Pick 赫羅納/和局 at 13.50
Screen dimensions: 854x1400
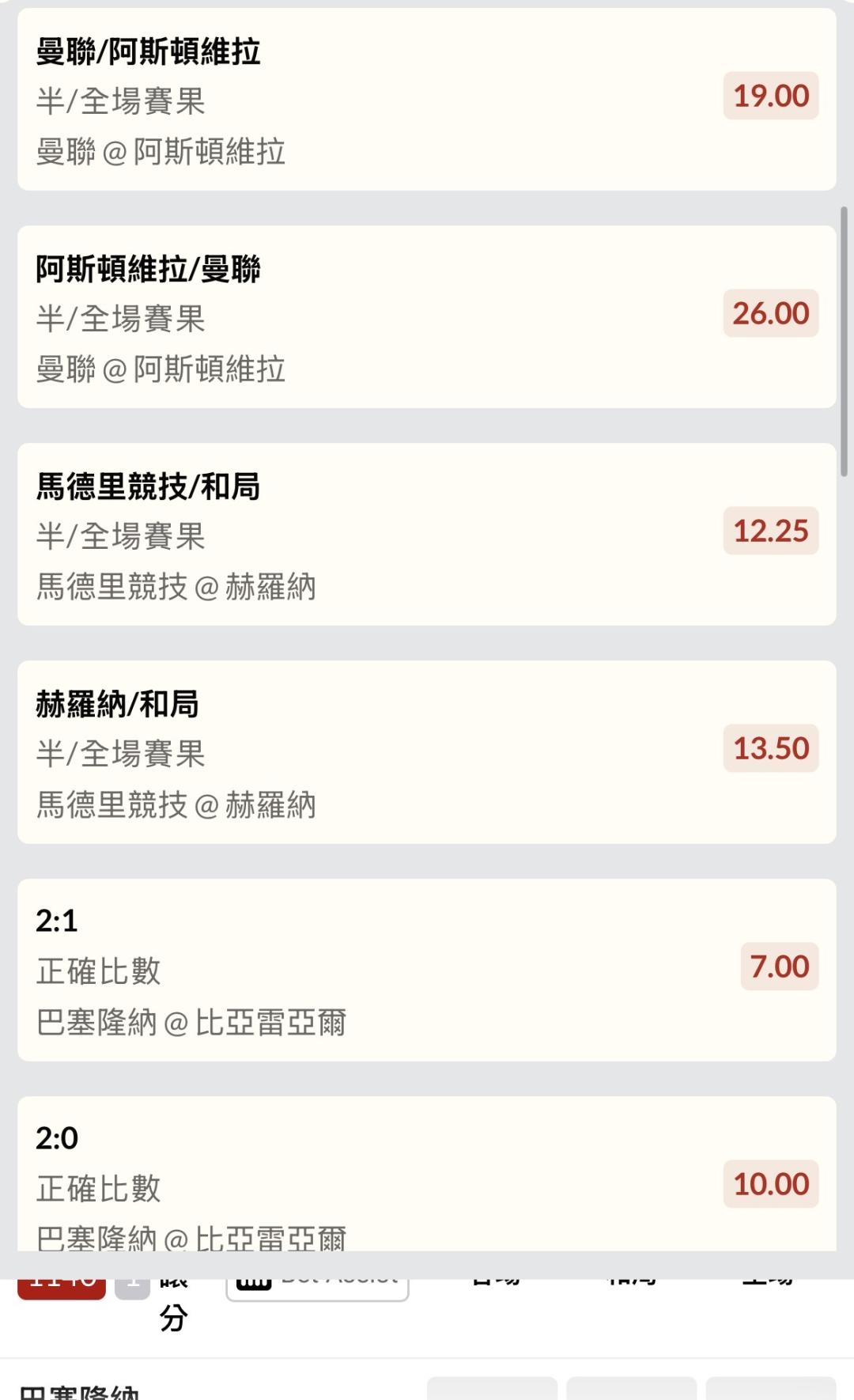770,749
